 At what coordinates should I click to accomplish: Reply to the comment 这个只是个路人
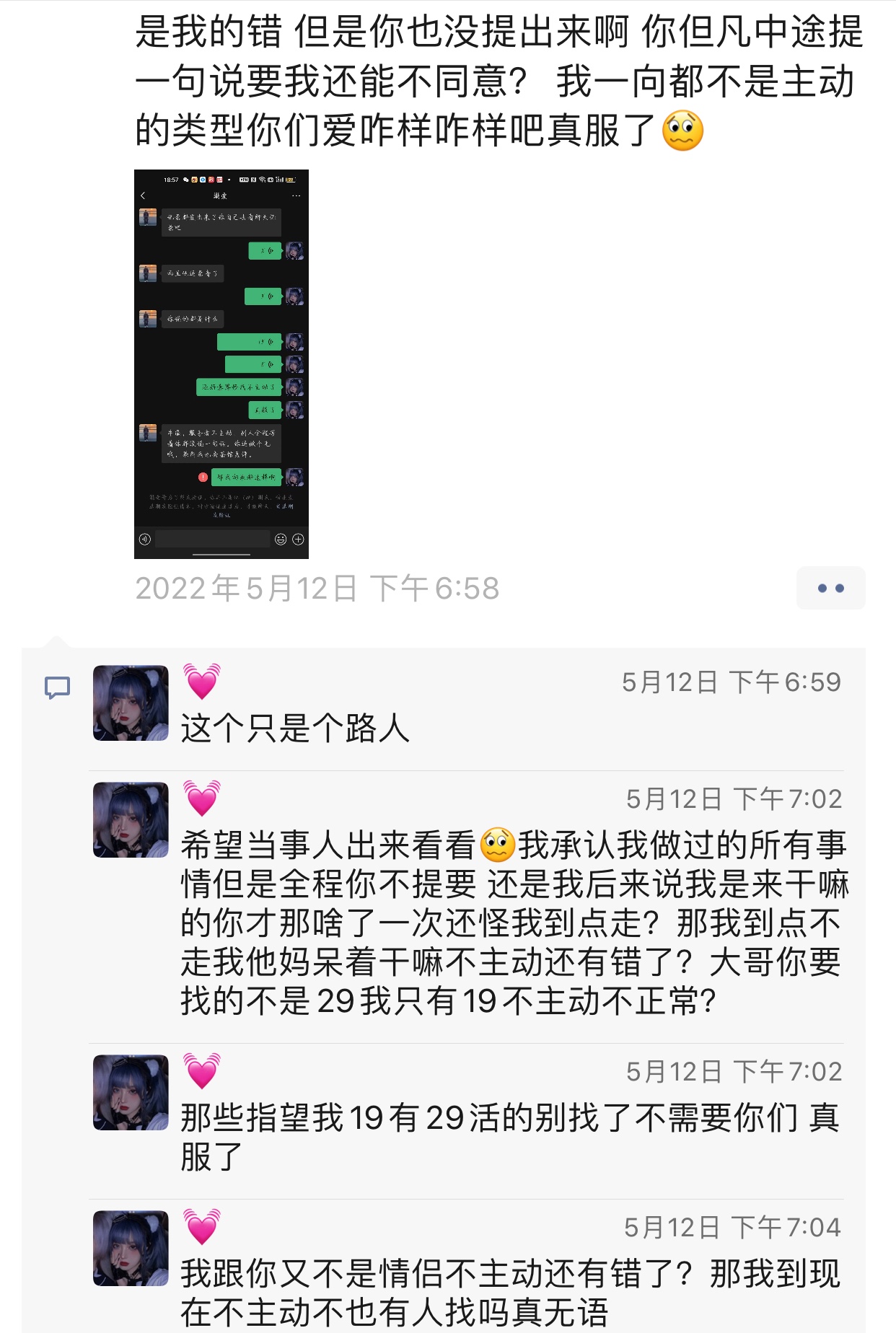click(296, 728)
